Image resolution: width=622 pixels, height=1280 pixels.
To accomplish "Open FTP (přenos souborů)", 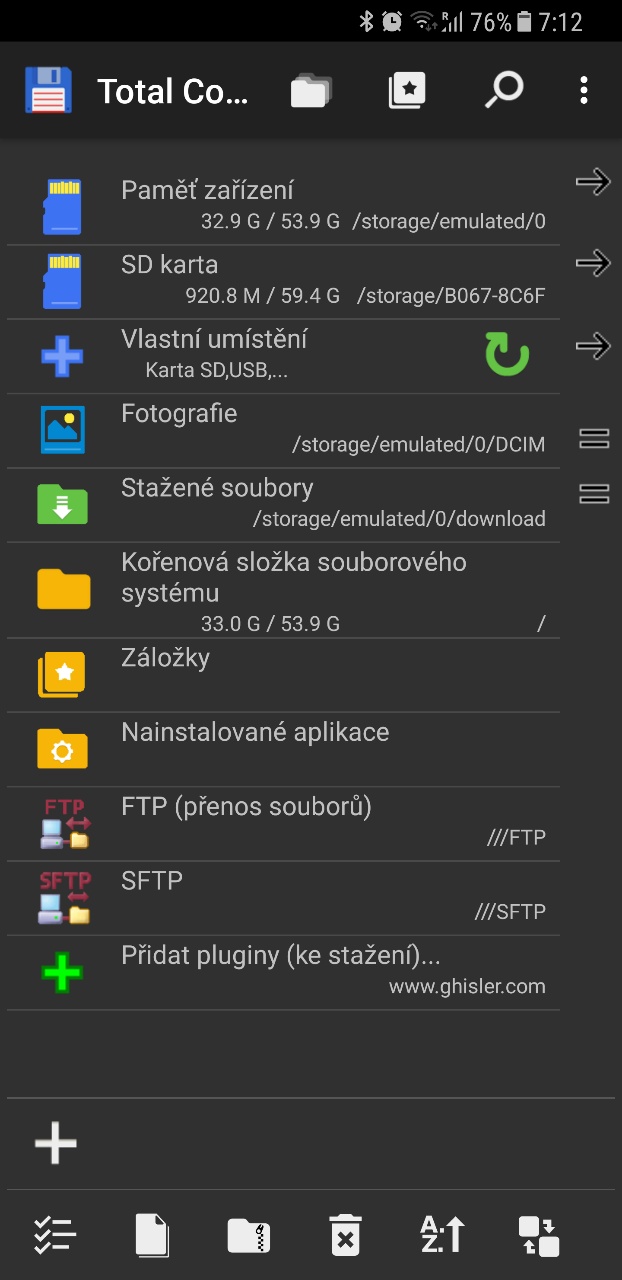I will tap(283, 824).
